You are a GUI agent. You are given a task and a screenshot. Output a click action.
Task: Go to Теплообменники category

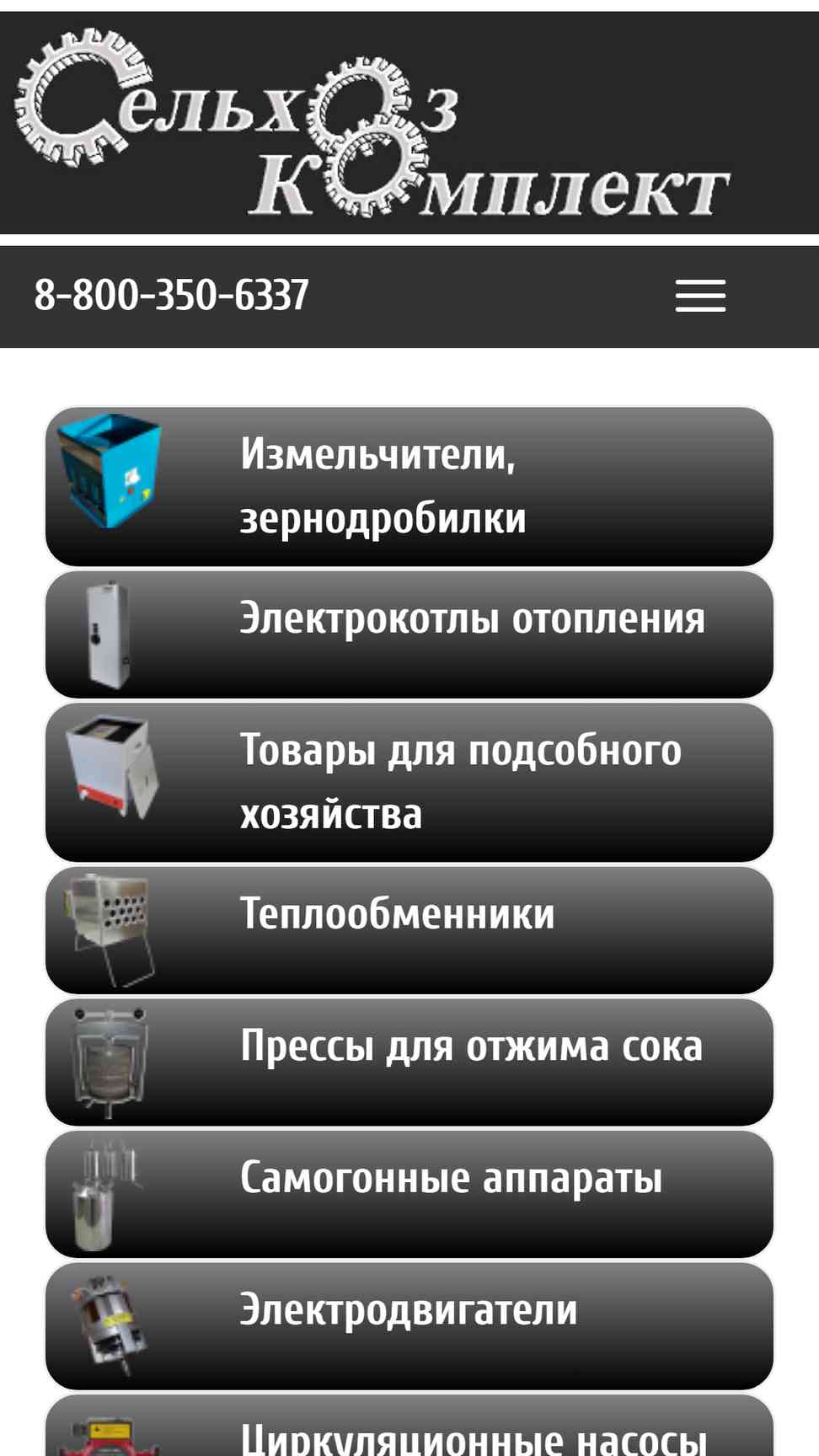point(409,930)
